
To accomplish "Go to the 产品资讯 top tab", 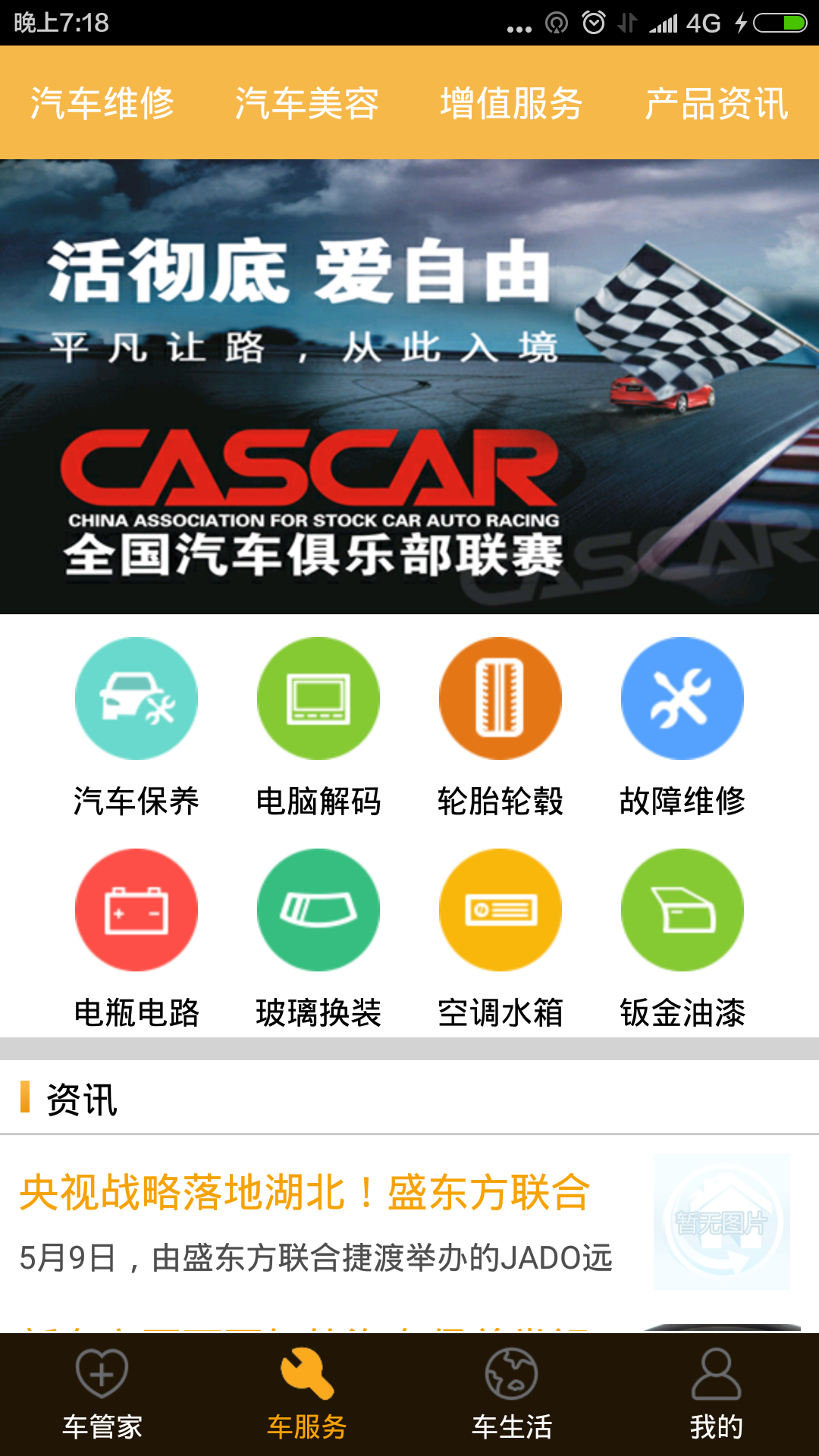I will click(x=717, y=103).
